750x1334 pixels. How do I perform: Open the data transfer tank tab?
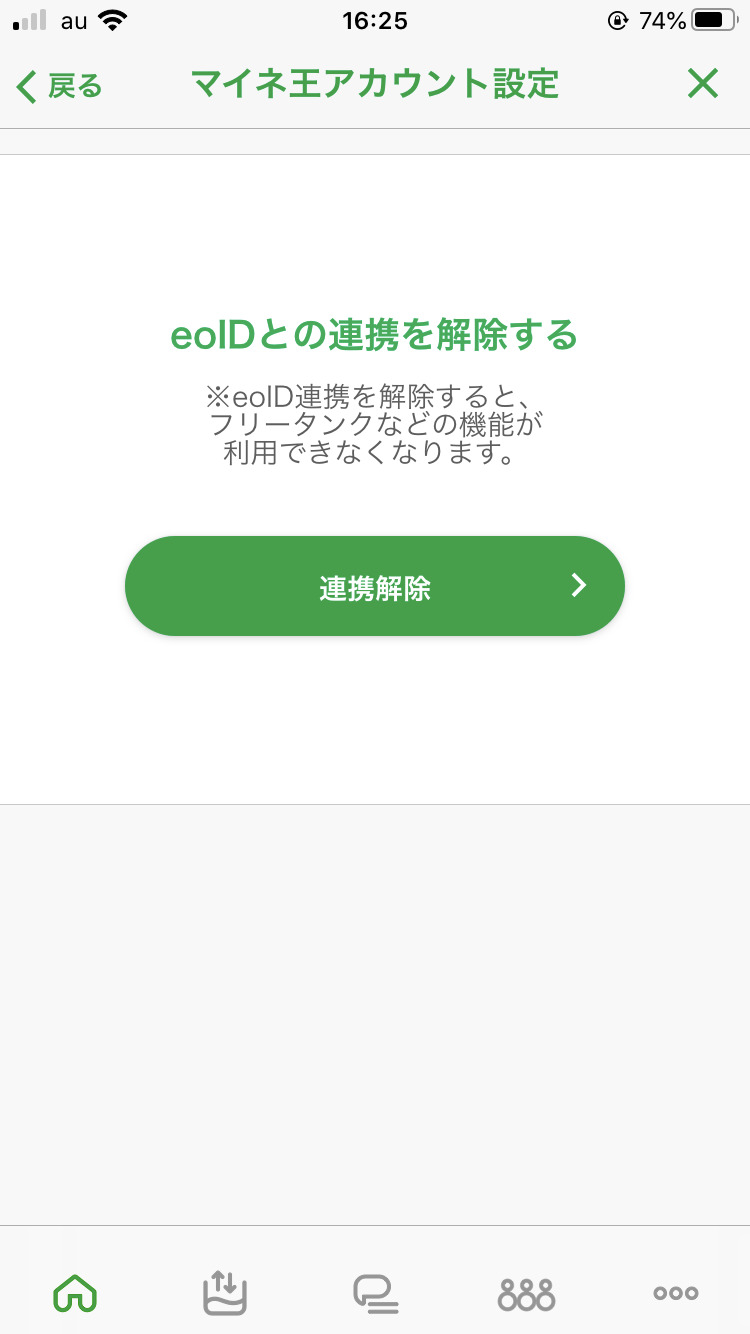(x=225, y=1292)
